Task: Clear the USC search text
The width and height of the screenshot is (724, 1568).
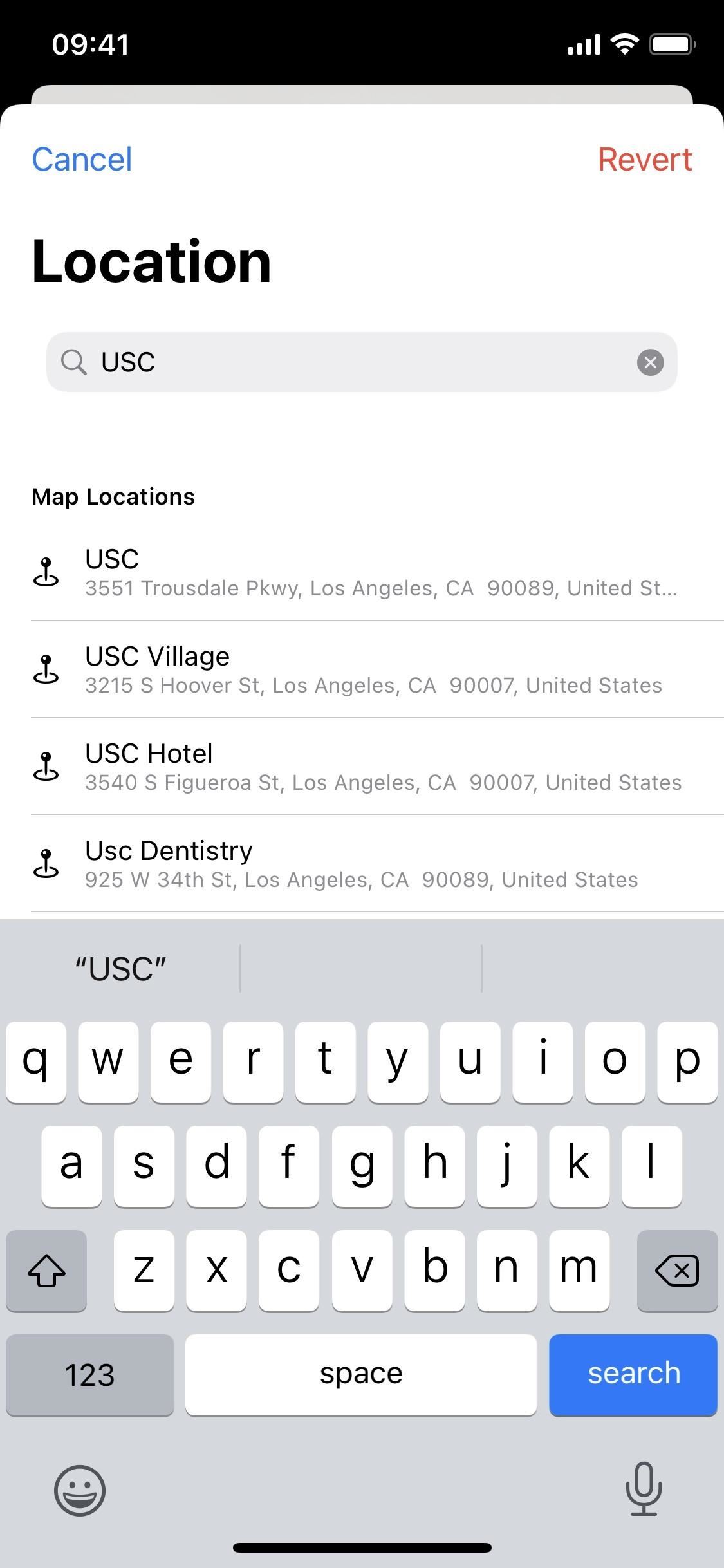Action: point(651,362)
